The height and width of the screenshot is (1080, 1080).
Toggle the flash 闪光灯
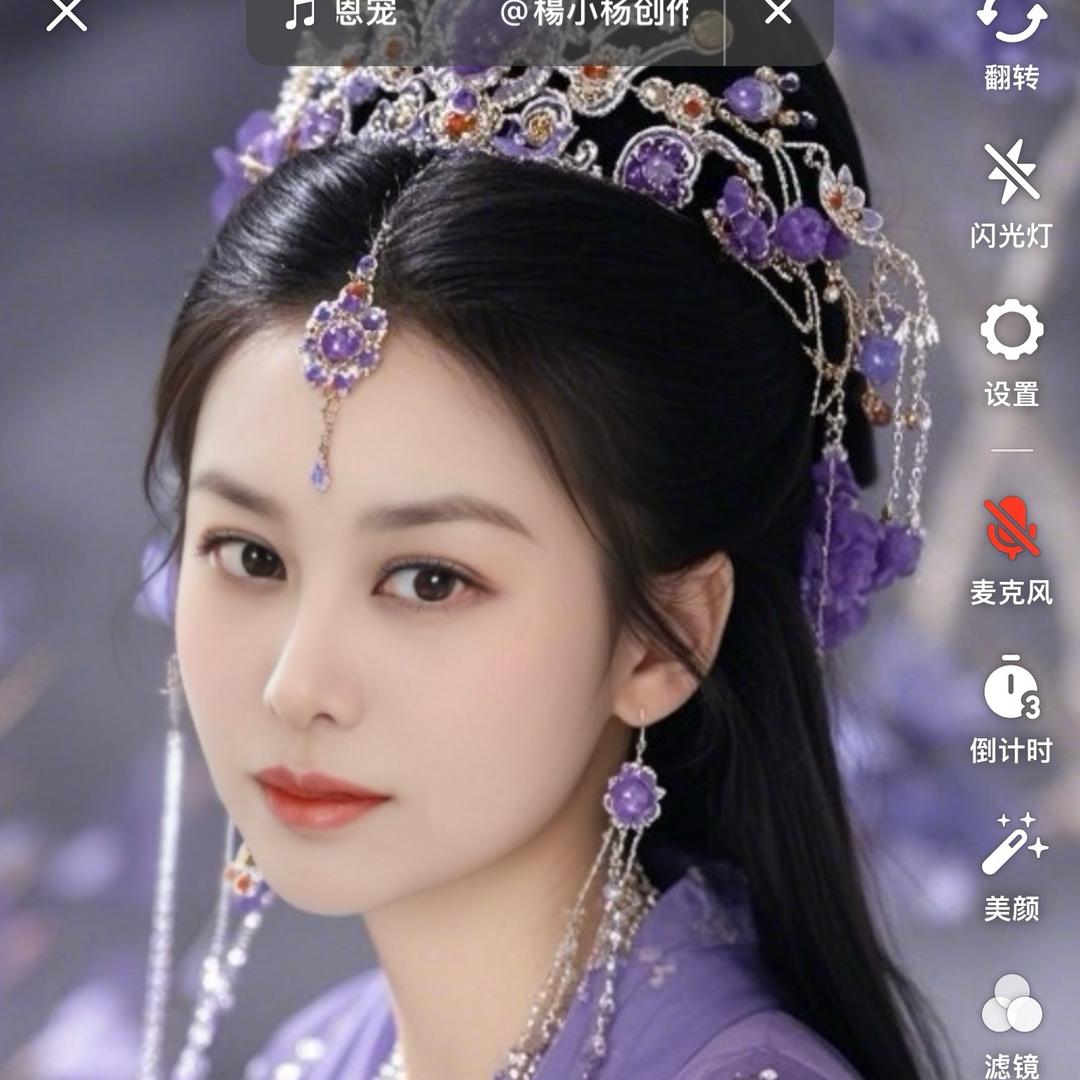[x=1012, y=194]
